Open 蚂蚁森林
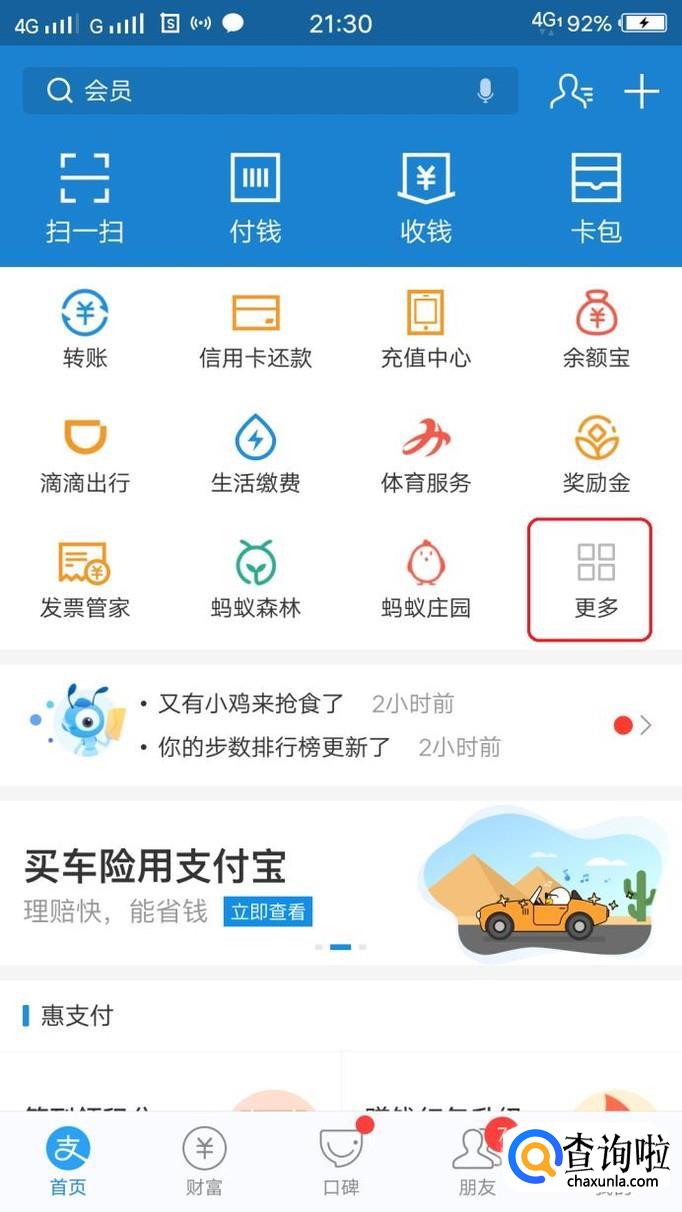This screenshot has height=1212, width=682. click(x=255, y=580)
